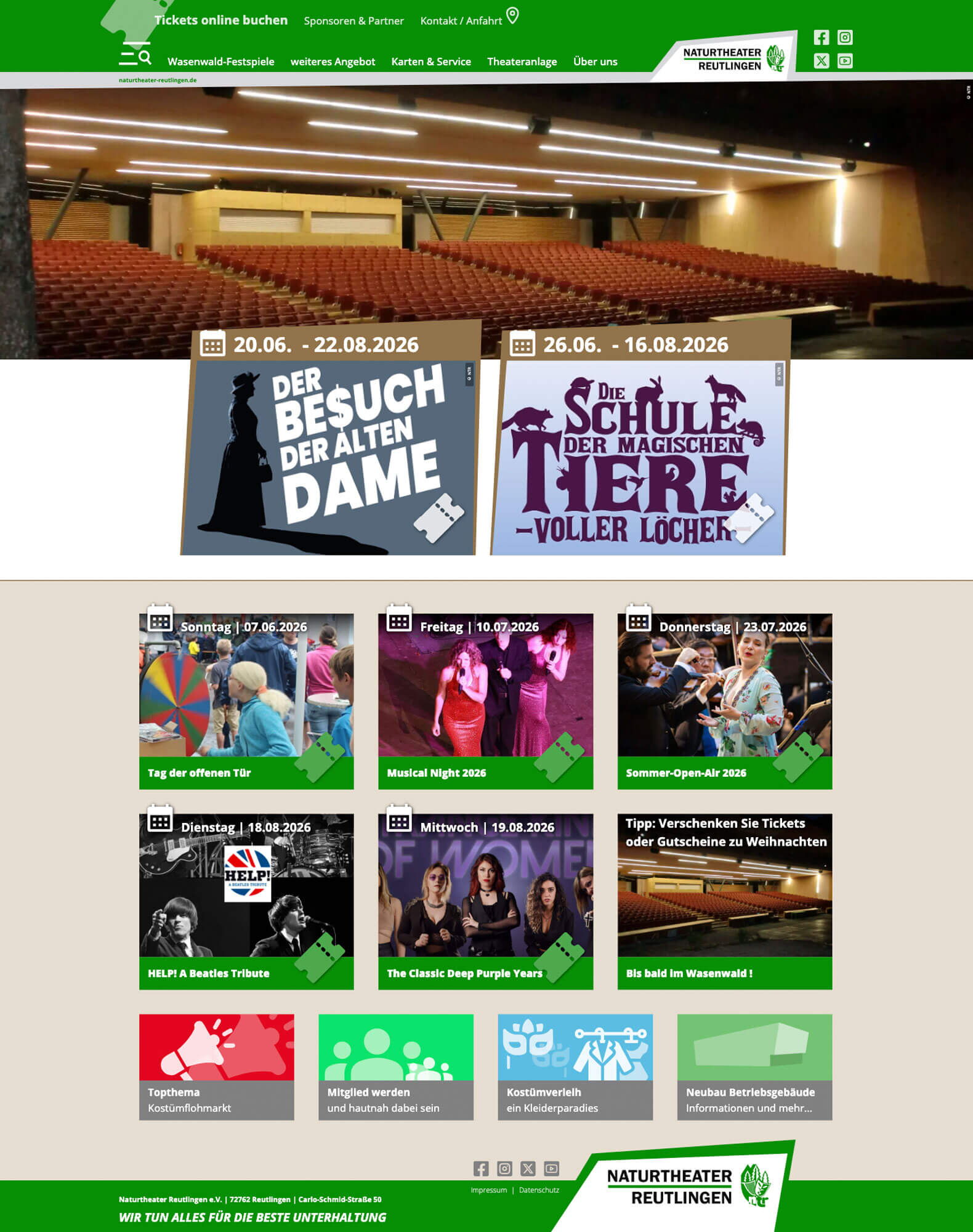This screenshot has width=973, height=1232.
Task: Select the Sommer-Open-Air 2026 event
Action: (x=724, y=700)
